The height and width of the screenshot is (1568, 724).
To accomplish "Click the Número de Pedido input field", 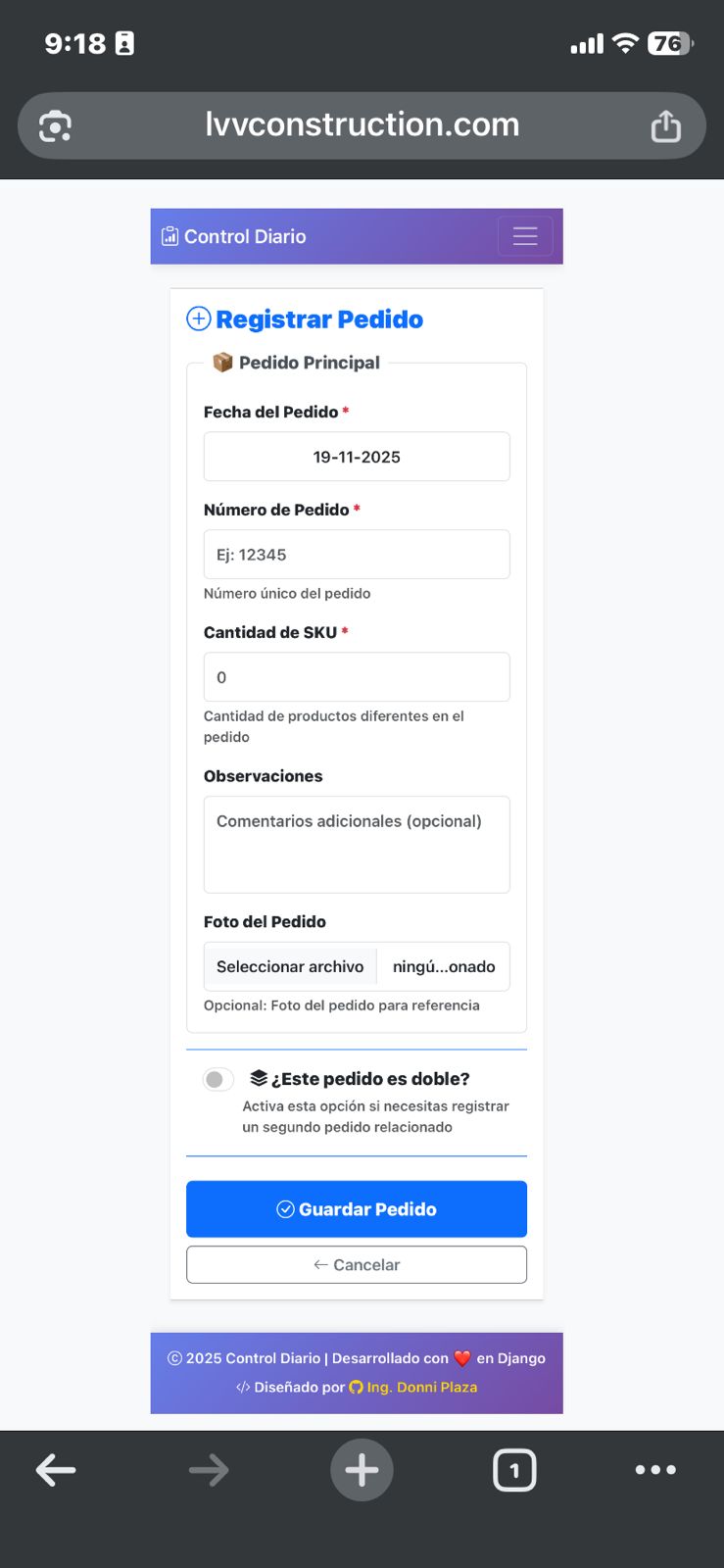I will pos(356,554).
